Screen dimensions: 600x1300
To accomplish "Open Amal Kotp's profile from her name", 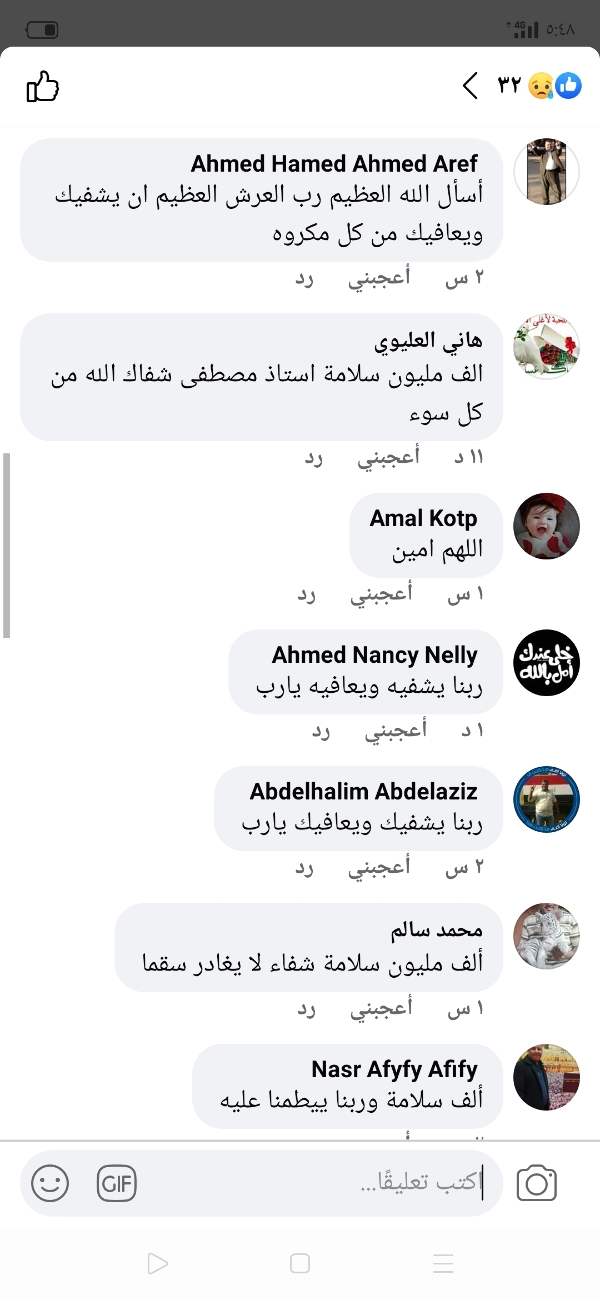I will tap(423, 518).
